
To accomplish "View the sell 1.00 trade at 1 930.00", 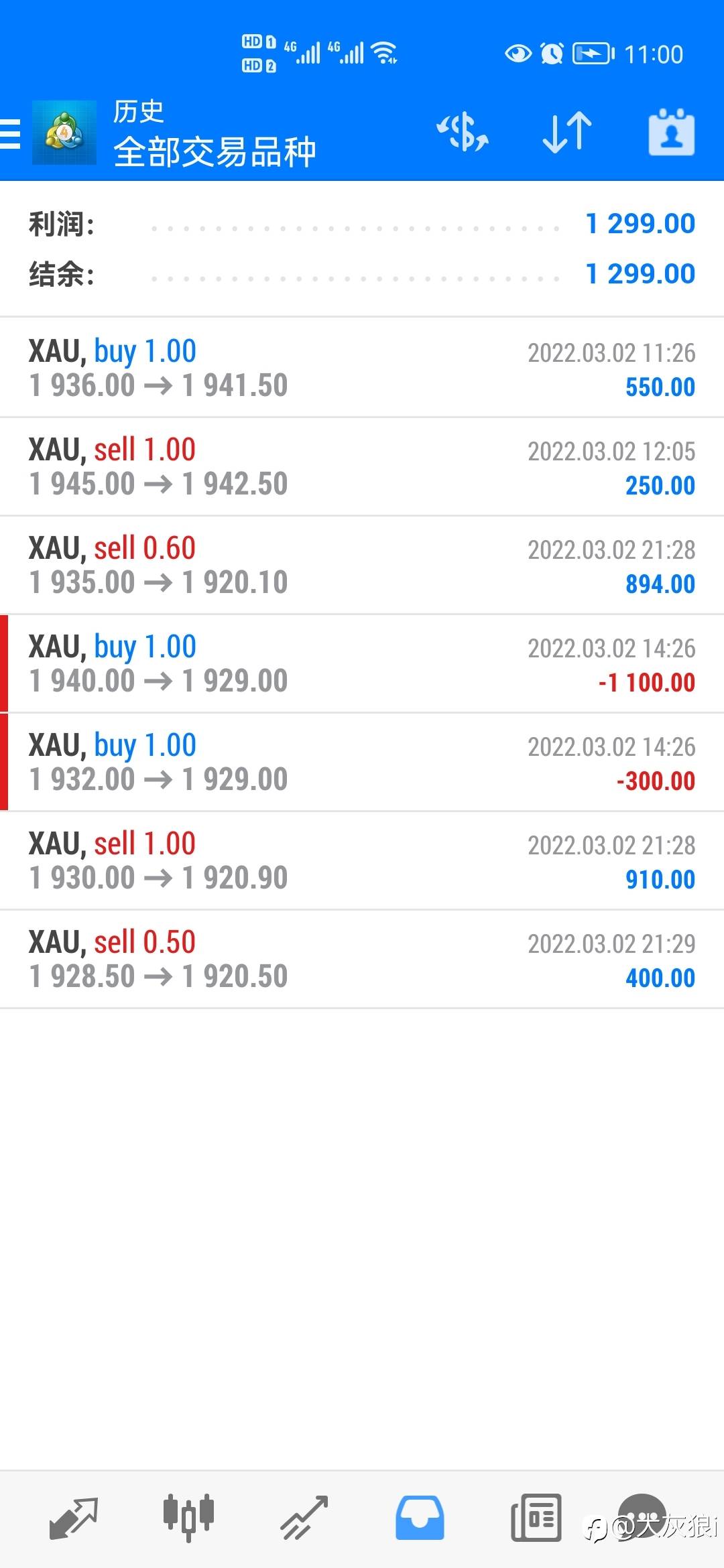I will (x=362, y=860).
